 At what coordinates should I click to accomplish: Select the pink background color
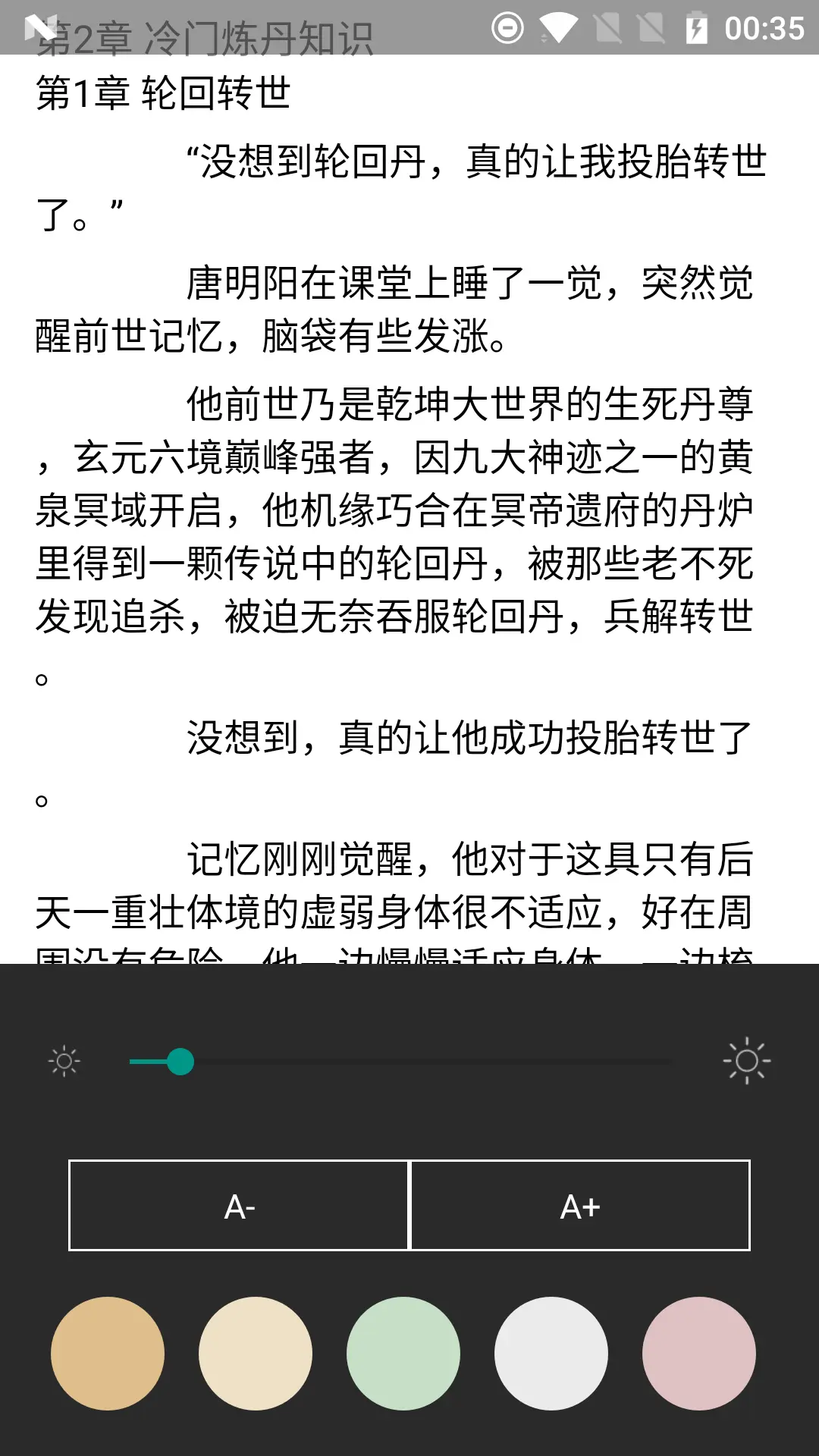pyautogui.click(x=699, y=1354)
